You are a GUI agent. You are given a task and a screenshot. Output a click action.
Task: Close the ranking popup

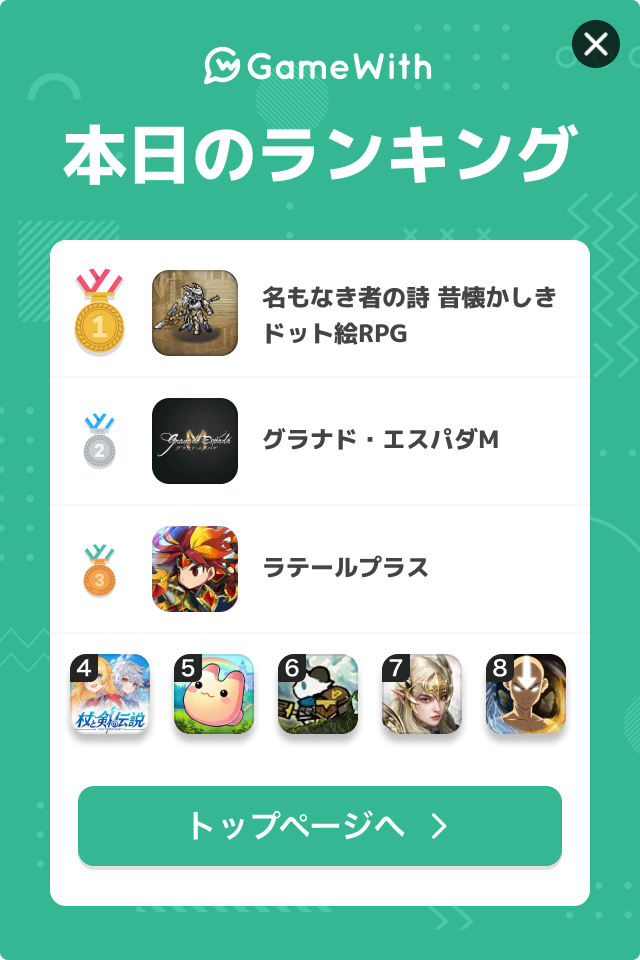click(x=595, y=44)
